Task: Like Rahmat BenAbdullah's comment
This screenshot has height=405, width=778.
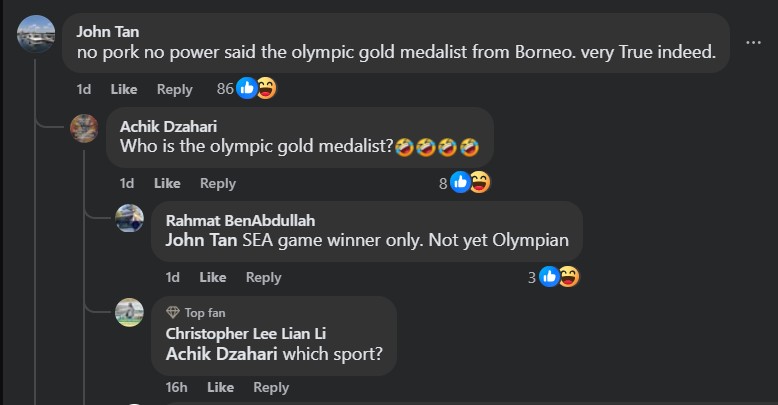Action: tap(212, 277)
